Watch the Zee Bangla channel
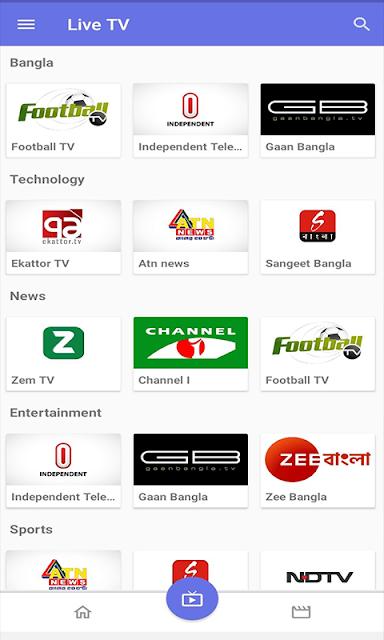The height and width of the screenshot is (640, 384). (317, 471)
